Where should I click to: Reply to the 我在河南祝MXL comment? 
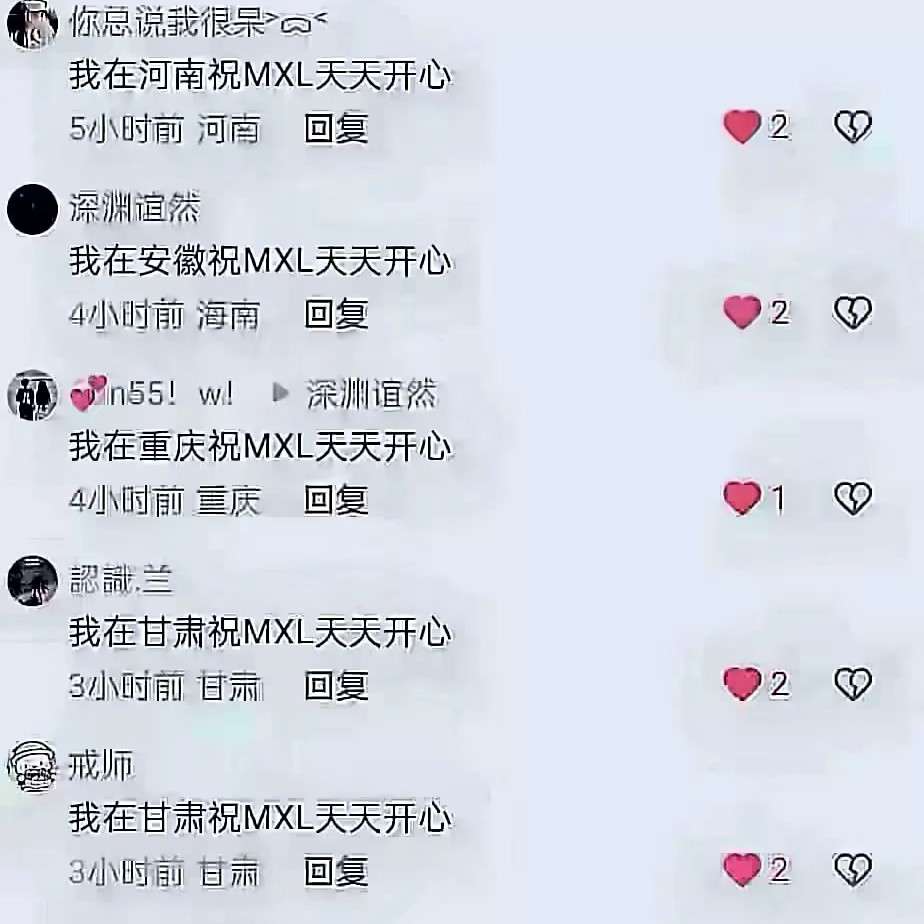[336, 129]
